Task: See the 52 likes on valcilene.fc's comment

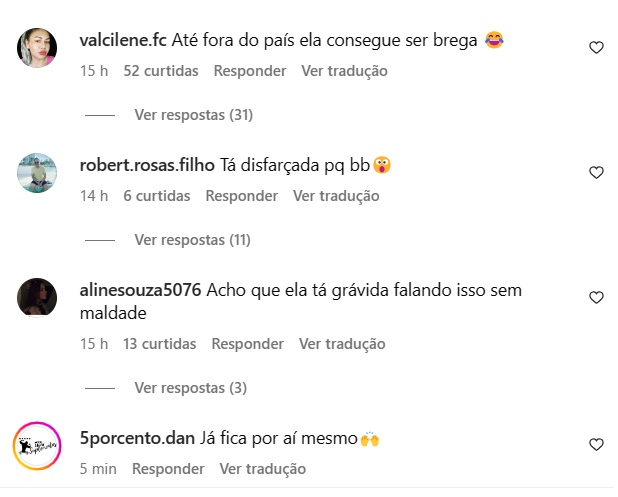Action: 161,71
